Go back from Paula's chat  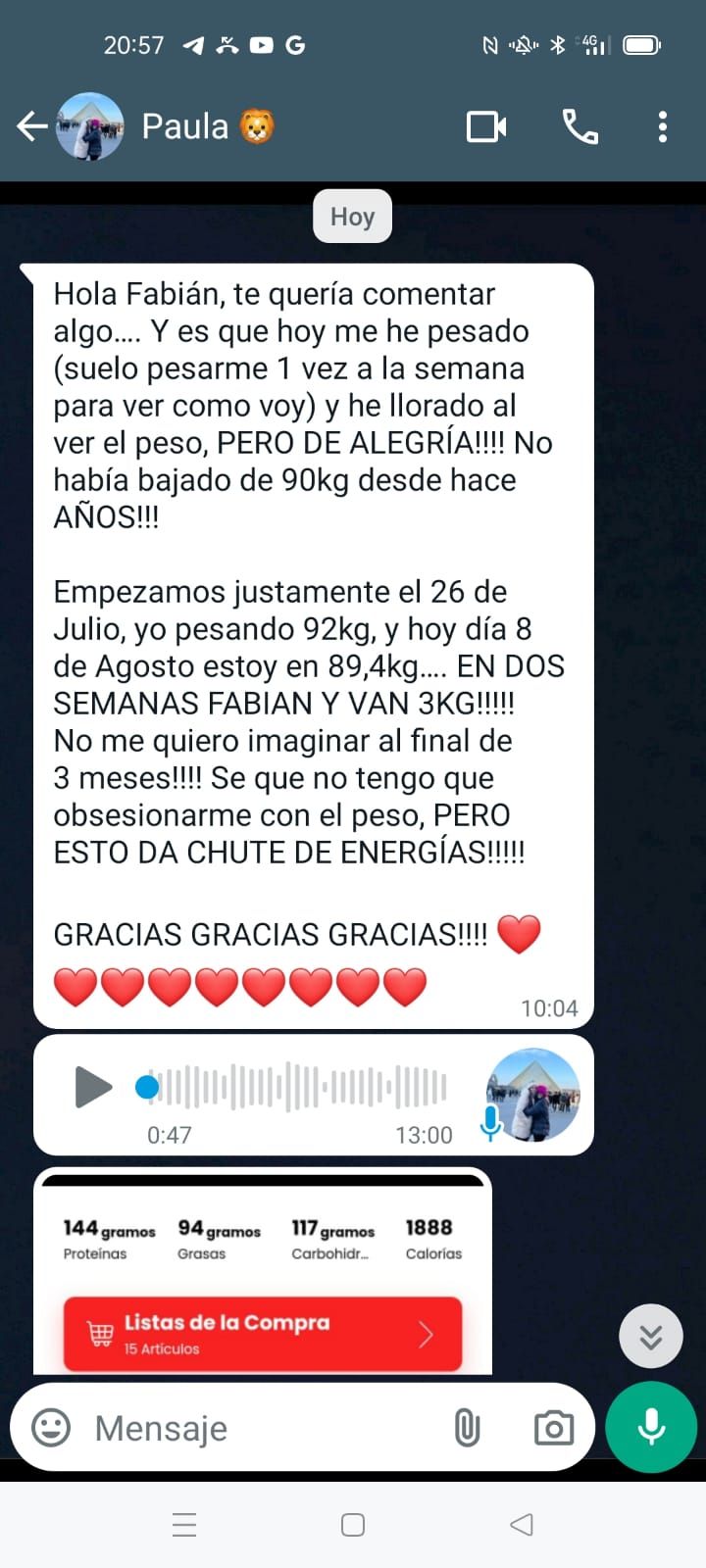(32, 126)
